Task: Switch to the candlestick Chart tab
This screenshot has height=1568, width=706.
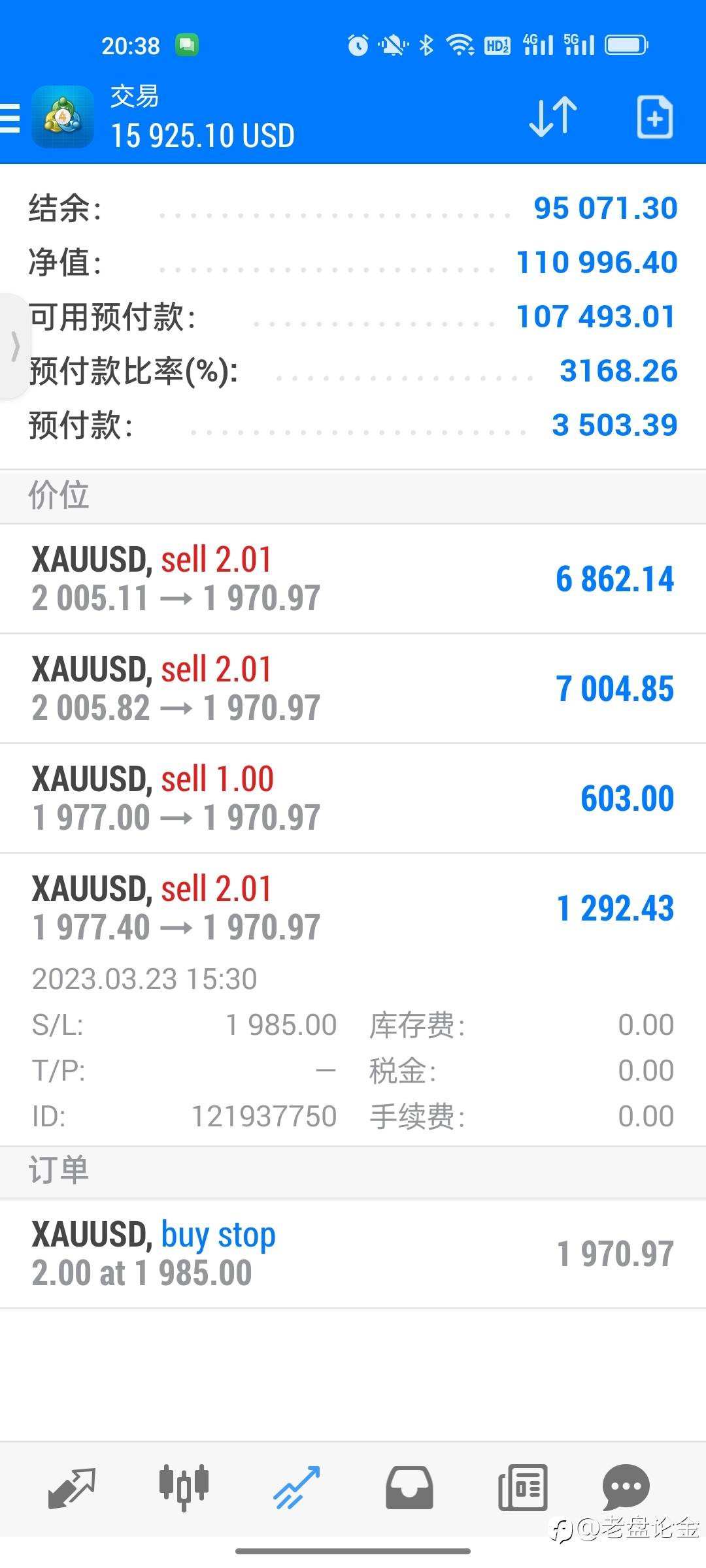Action: (184, 1488)
